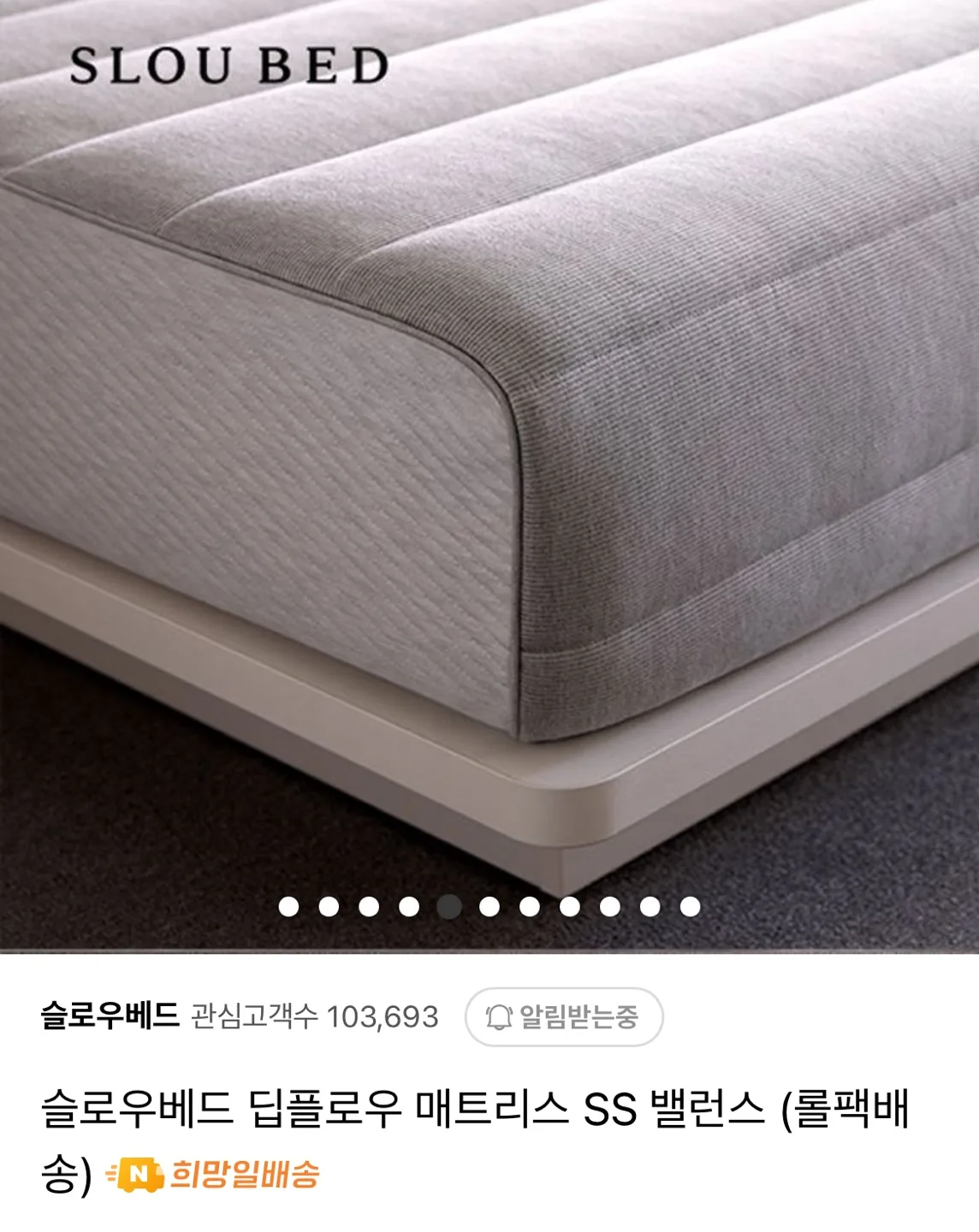Jump to the first image page dot
This screenshot has width=979, height=1232.
[x=289, y=906]
